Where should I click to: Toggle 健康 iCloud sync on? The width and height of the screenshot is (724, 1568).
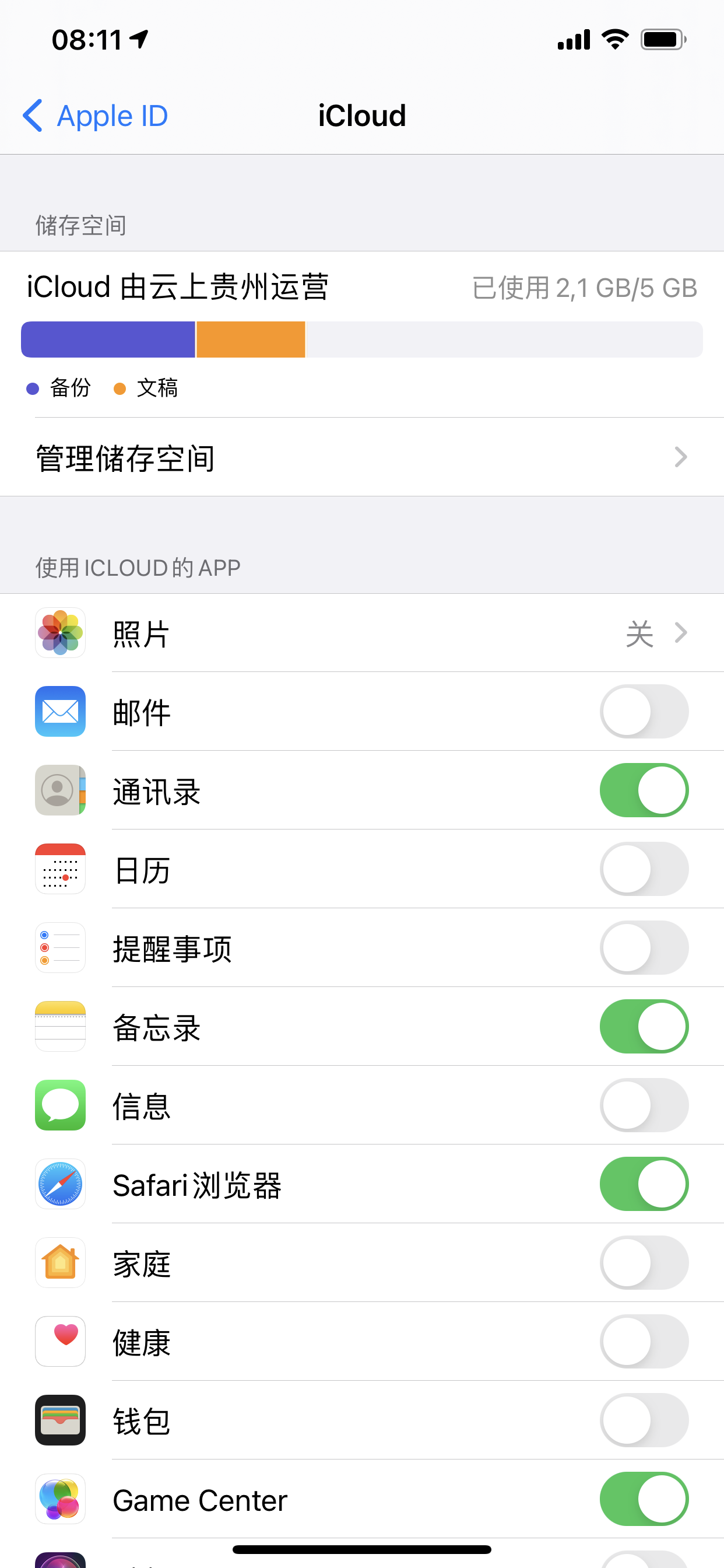(644, 1342)
